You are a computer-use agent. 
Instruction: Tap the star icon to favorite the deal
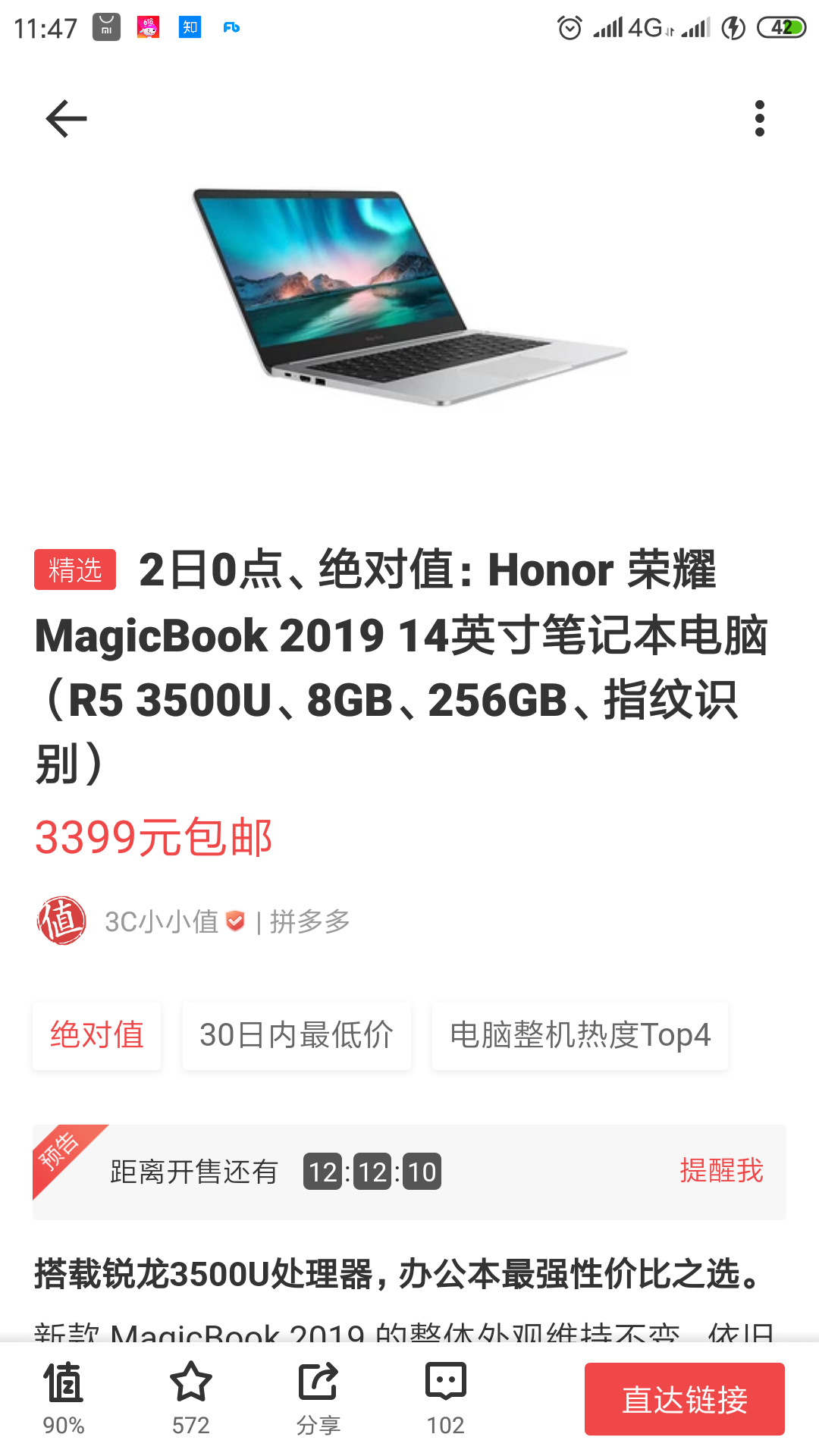click(190, 1384)
